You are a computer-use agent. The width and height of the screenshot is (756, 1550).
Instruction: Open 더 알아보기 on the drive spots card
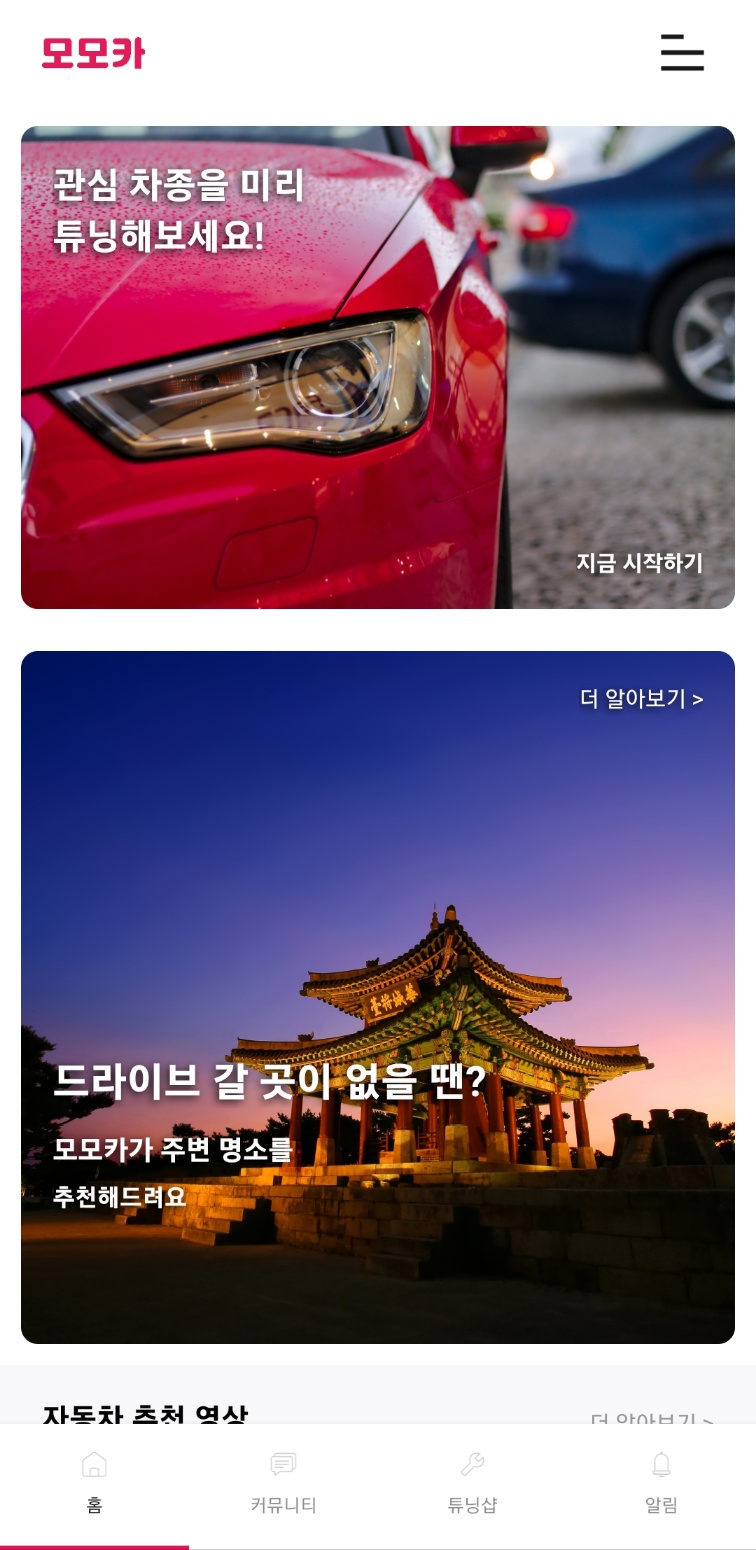[x=641, y=699]
